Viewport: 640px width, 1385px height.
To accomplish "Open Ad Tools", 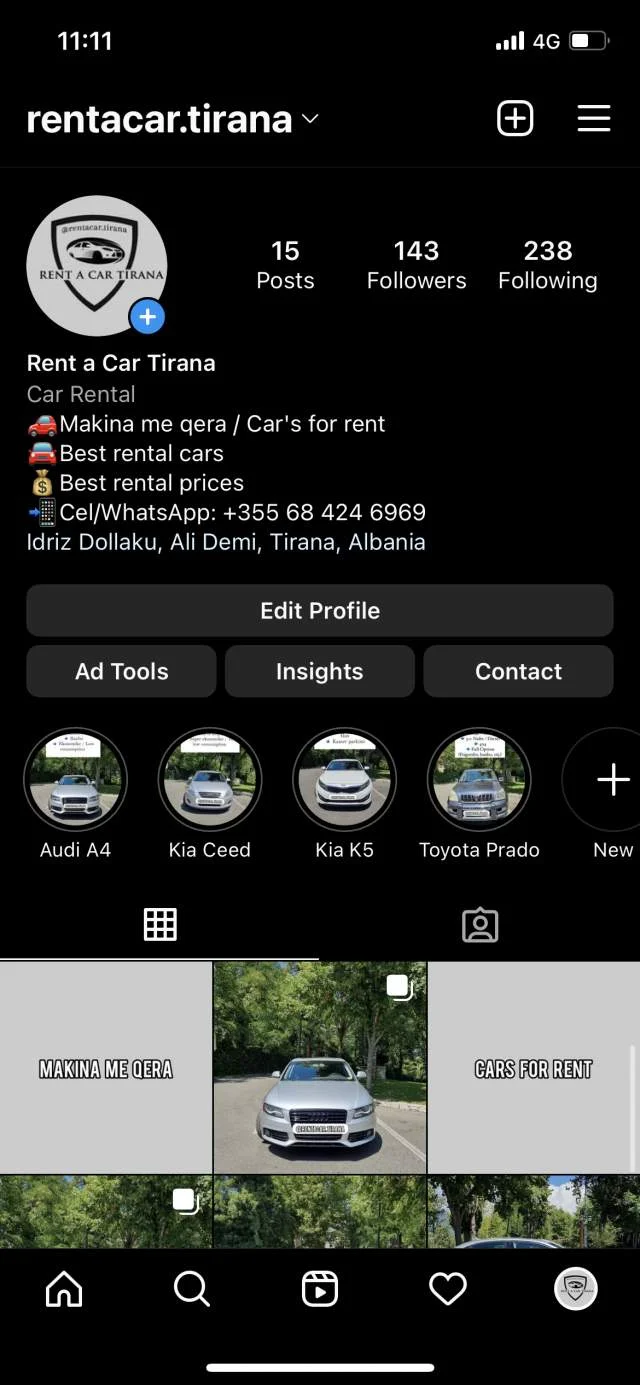I will pyautogui.click(x=121, y=671).
